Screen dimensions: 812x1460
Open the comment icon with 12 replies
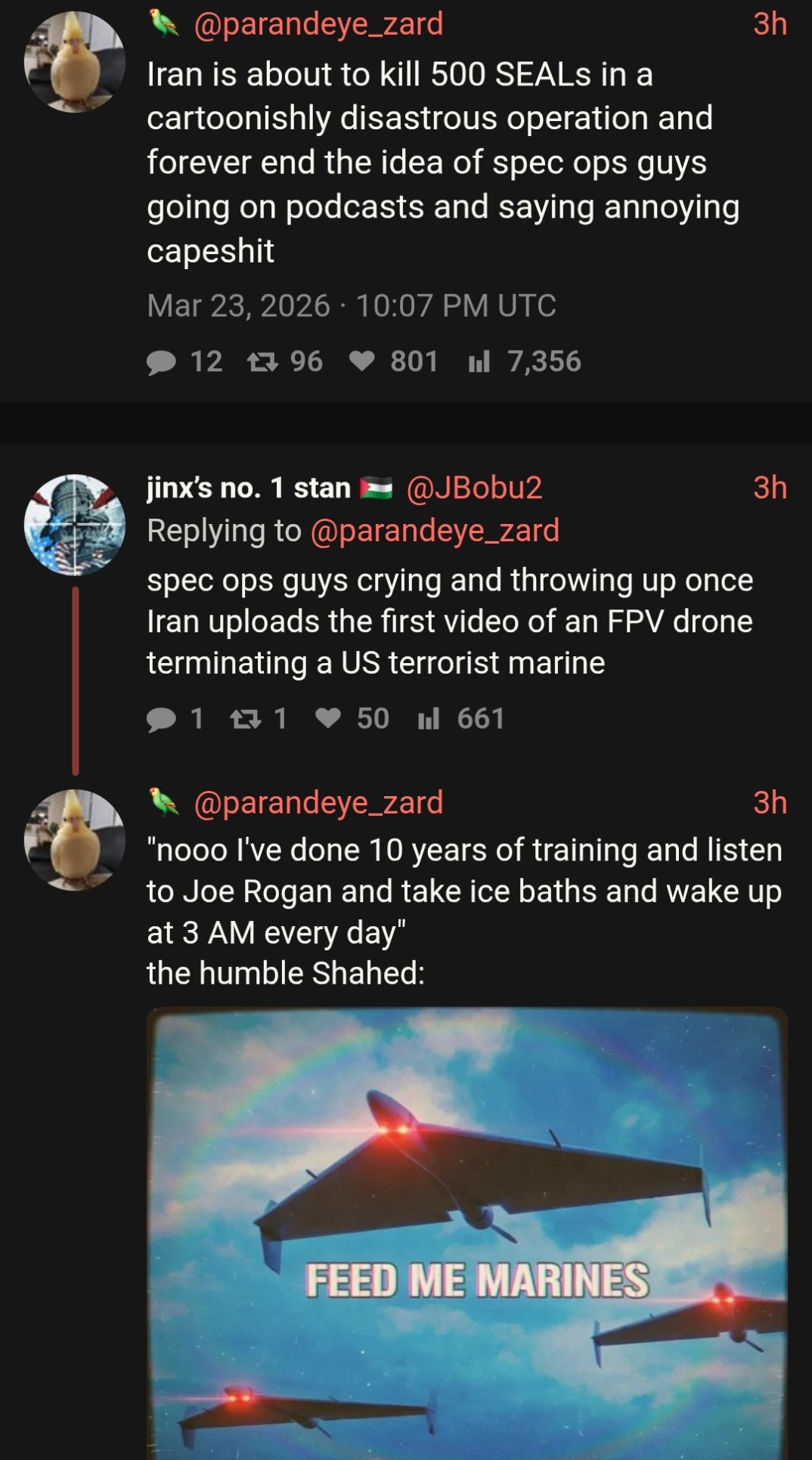pyautogui.click(x=161, y=362)
